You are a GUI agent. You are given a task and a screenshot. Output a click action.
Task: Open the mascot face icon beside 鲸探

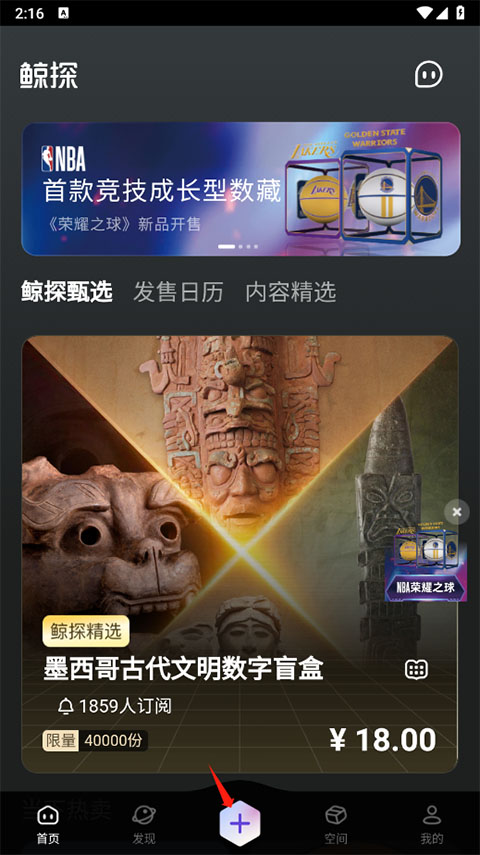(429, 74)
